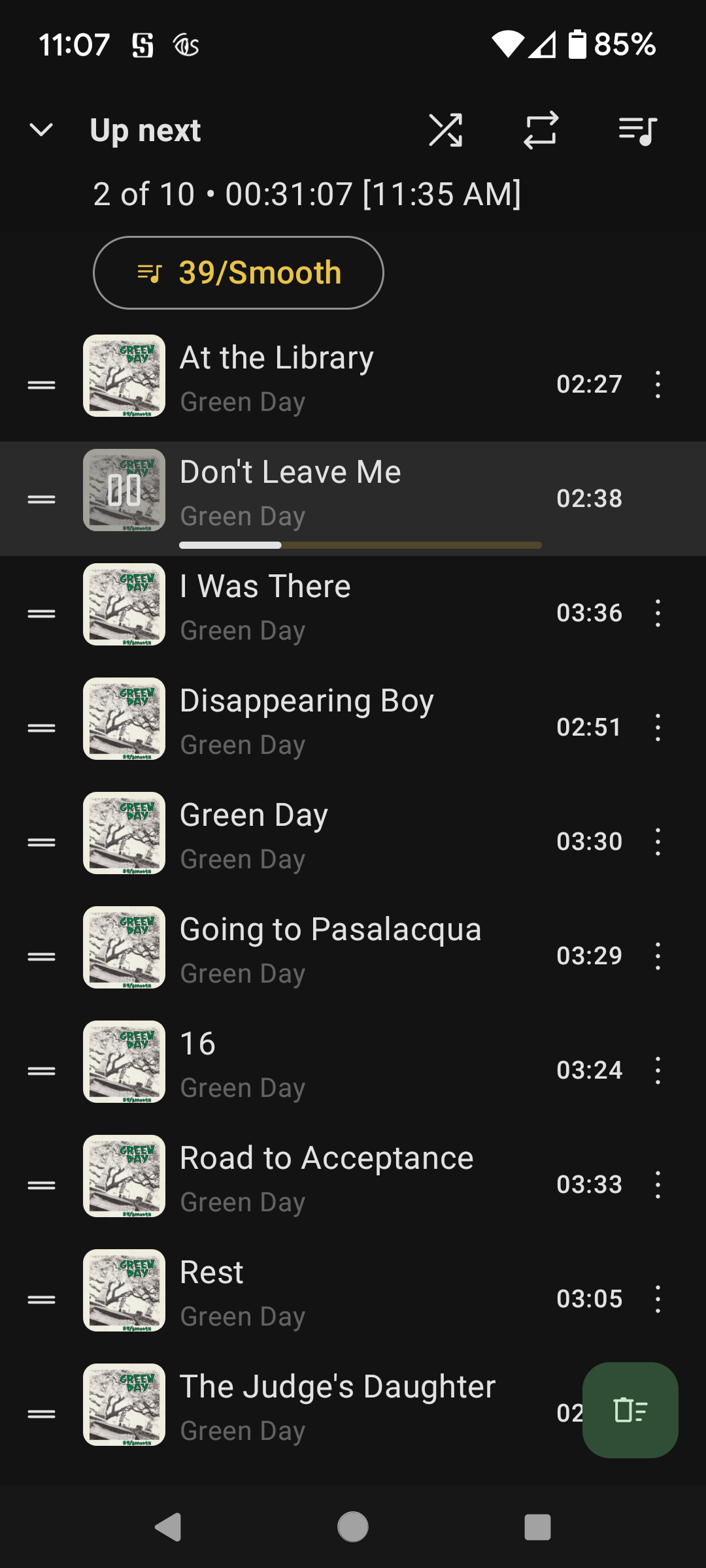Open the 39/Smooth playlist chip
The width and height of the screenshot is (706, 1568).
(x=239, y=272)
